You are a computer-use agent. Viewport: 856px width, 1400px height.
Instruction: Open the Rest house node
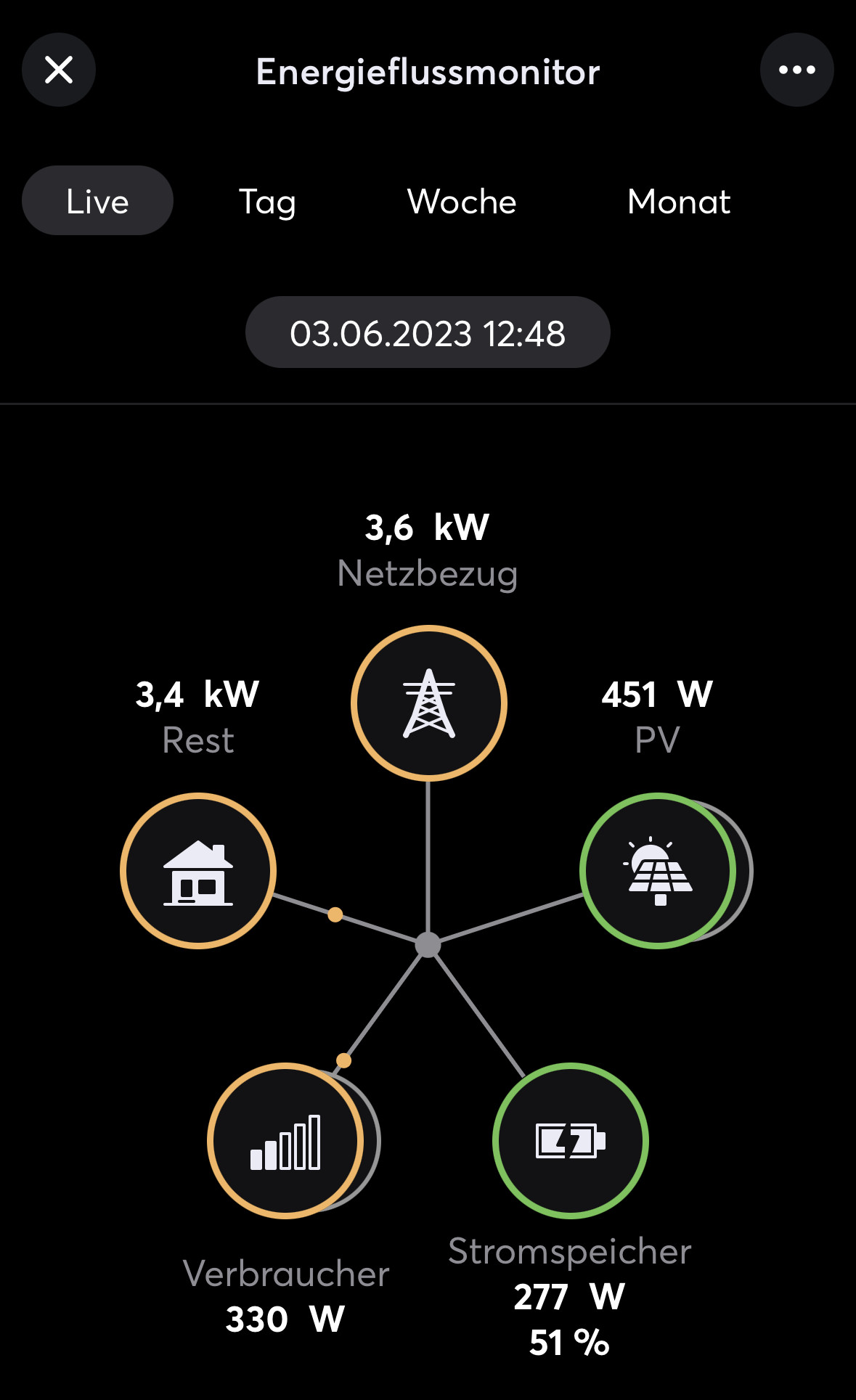(x=198, y=870)
